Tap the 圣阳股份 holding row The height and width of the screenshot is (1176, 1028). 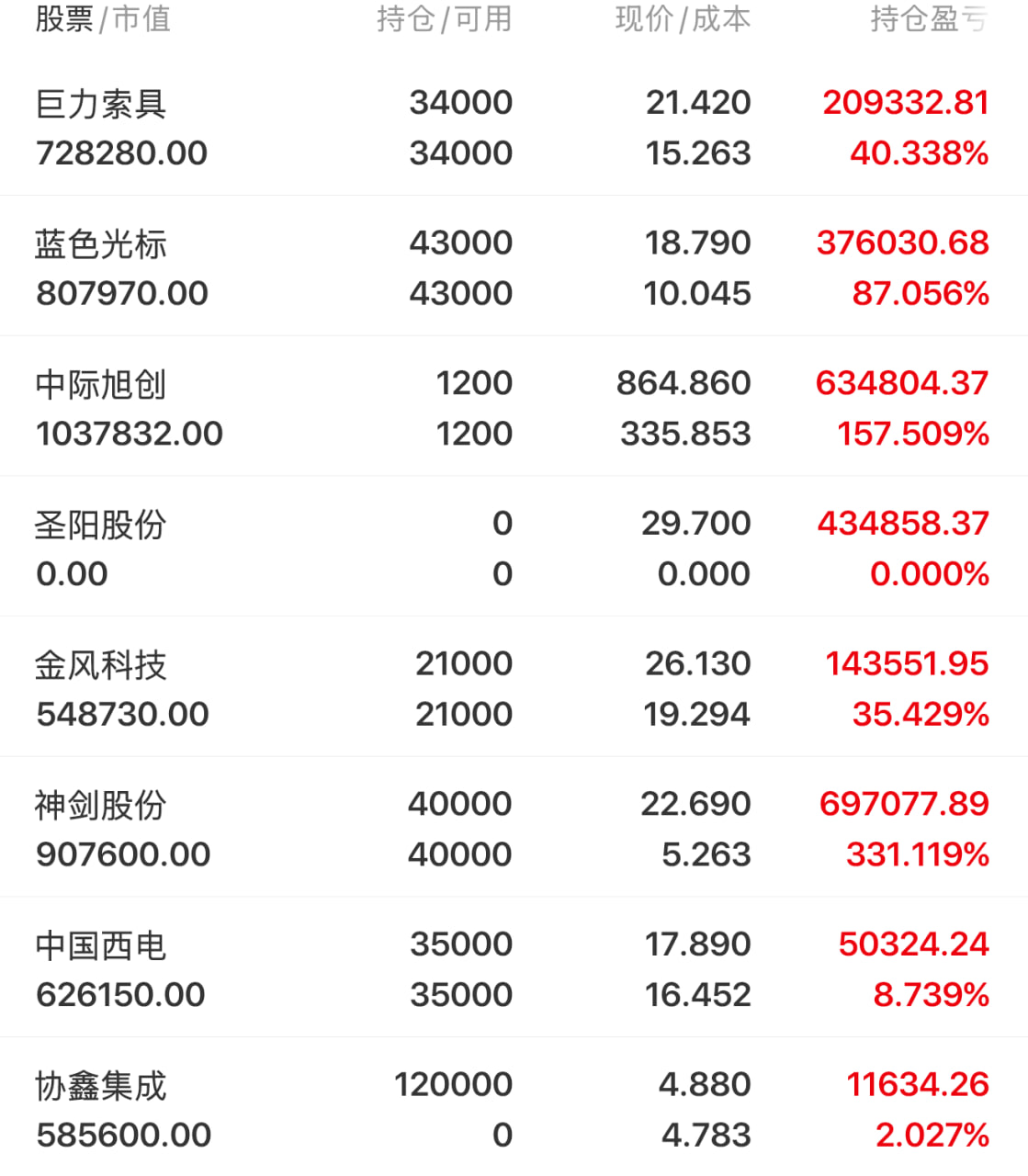click(x=514, y=547)
